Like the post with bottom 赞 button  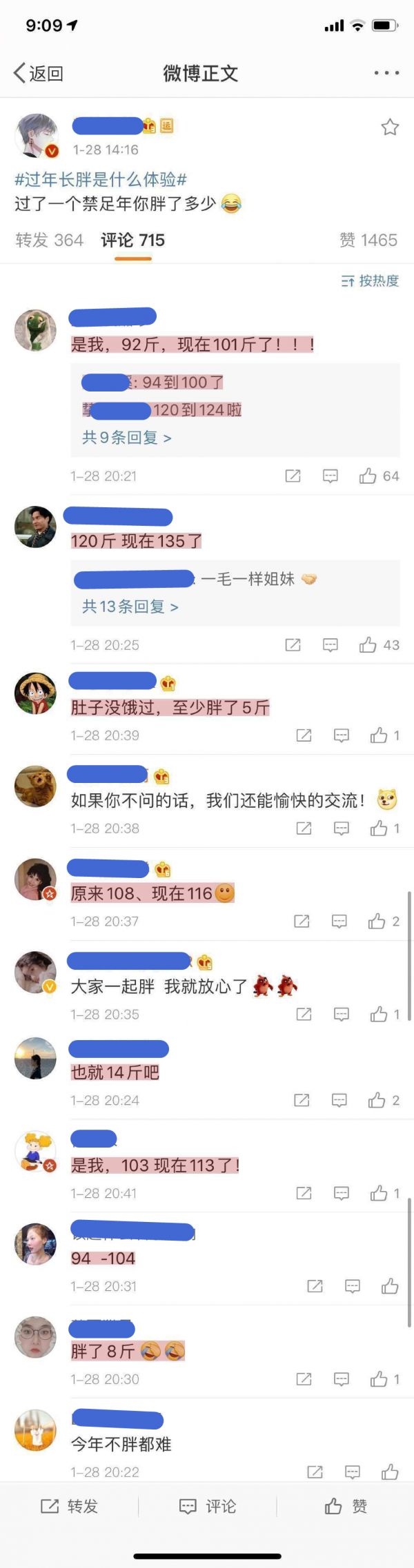345,1507
